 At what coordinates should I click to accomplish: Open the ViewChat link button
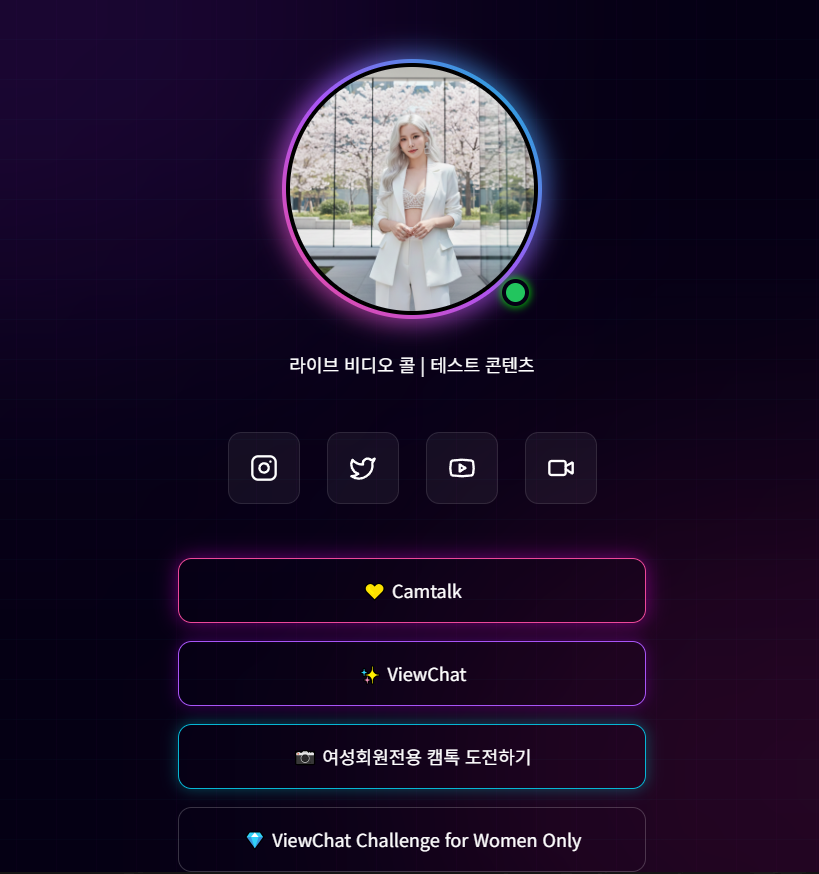point(412,674)
